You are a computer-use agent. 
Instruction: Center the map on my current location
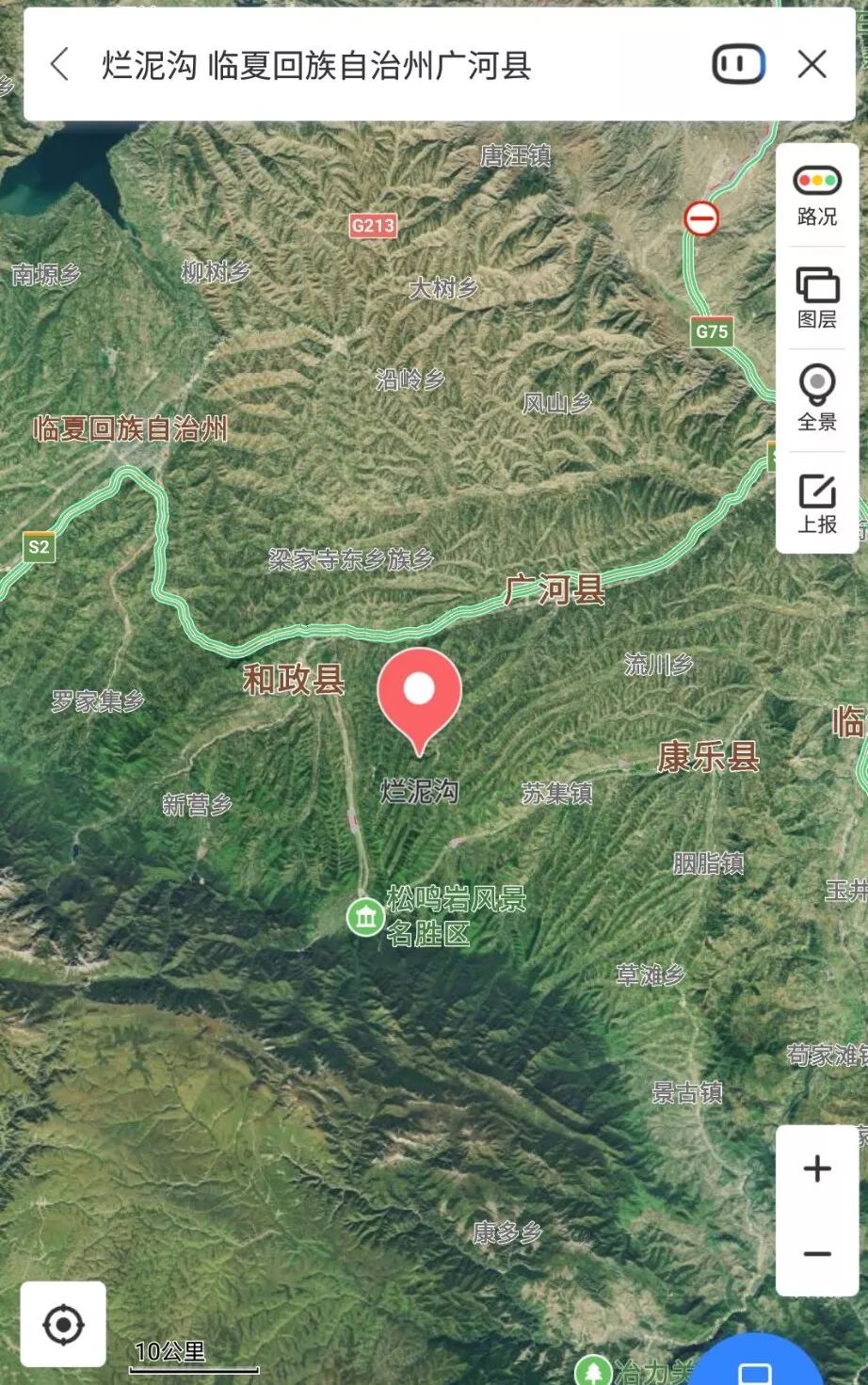coord(64,1325)
